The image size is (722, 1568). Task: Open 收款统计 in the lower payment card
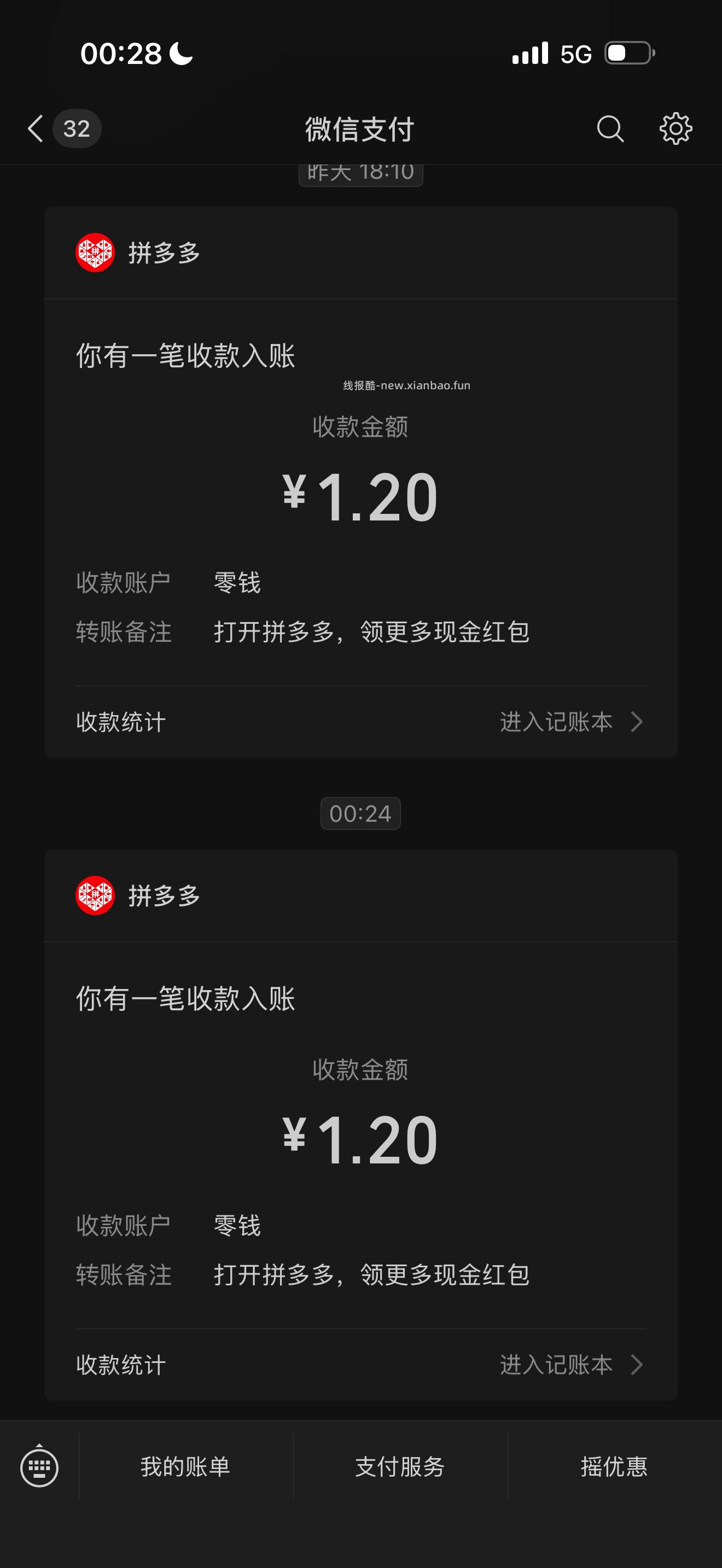119,1364
